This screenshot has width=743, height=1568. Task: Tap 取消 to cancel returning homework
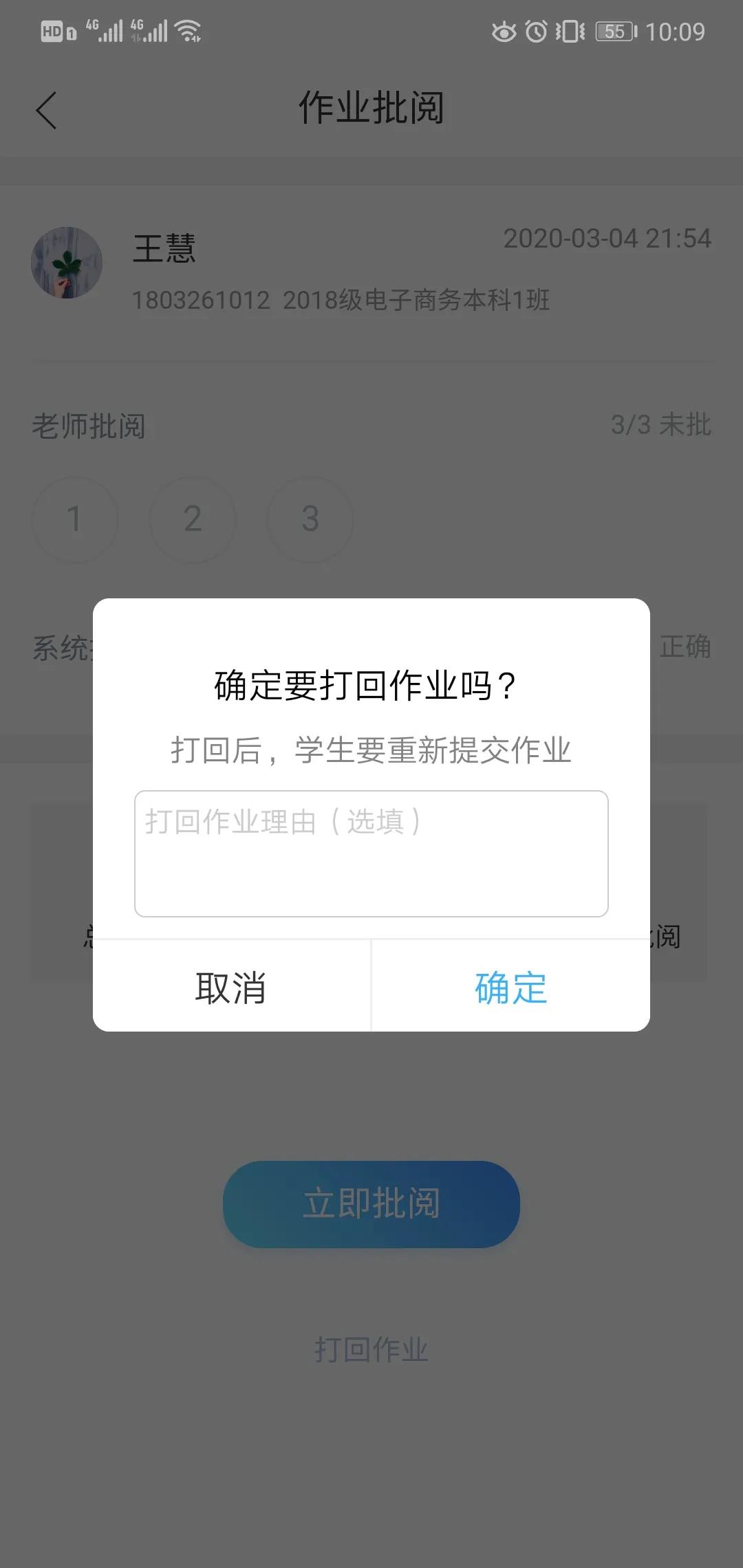click(231, 988)
